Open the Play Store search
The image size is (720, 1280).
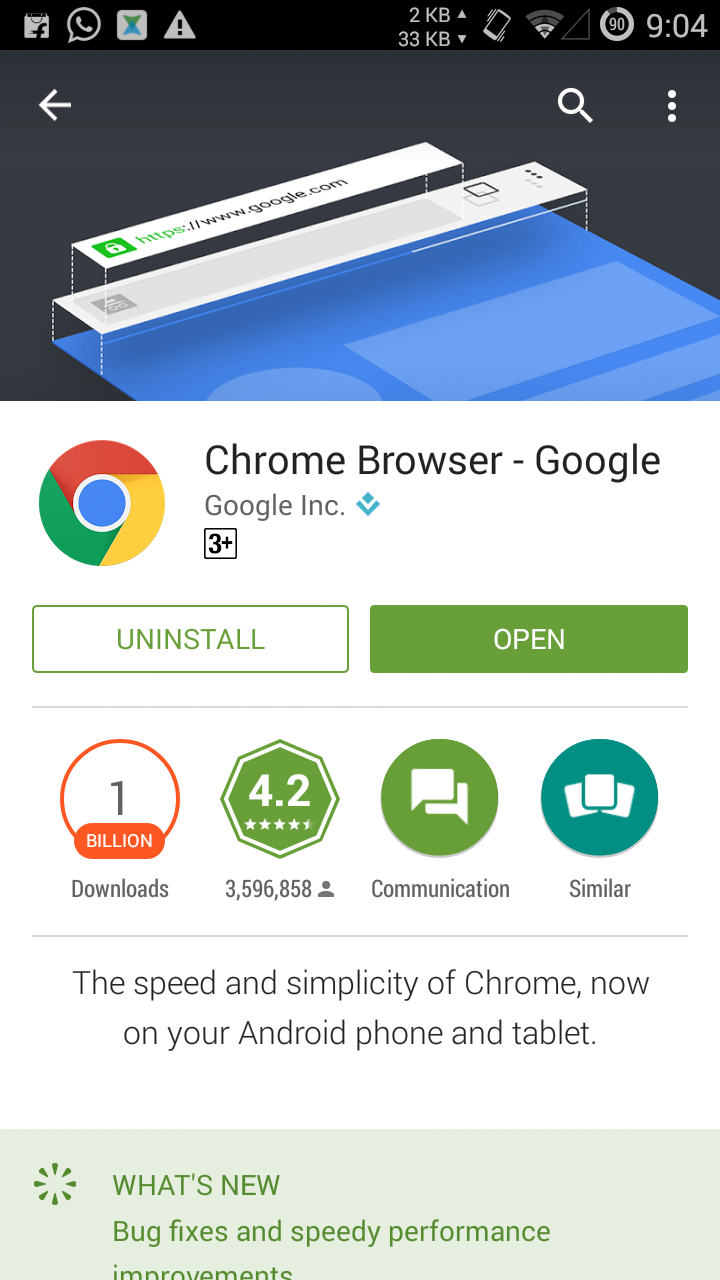coord(575,105)
